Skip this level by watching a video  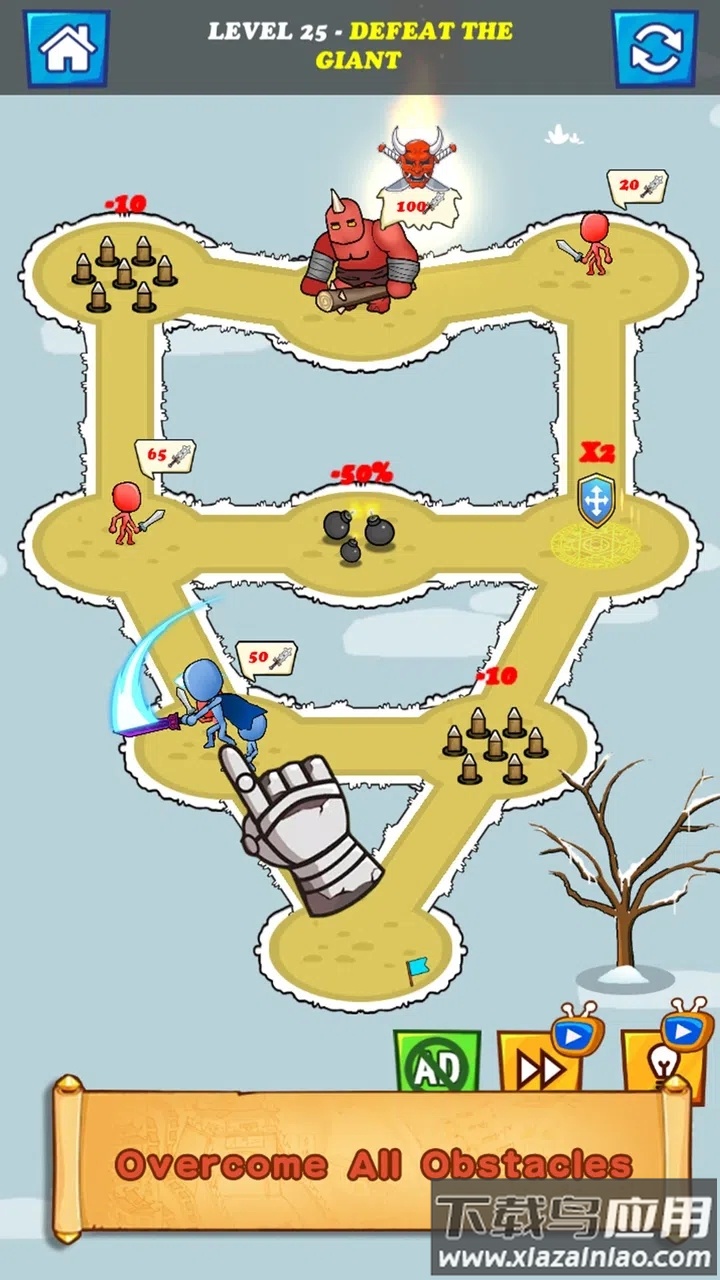pyautogui.click(x=541, y=1066)
